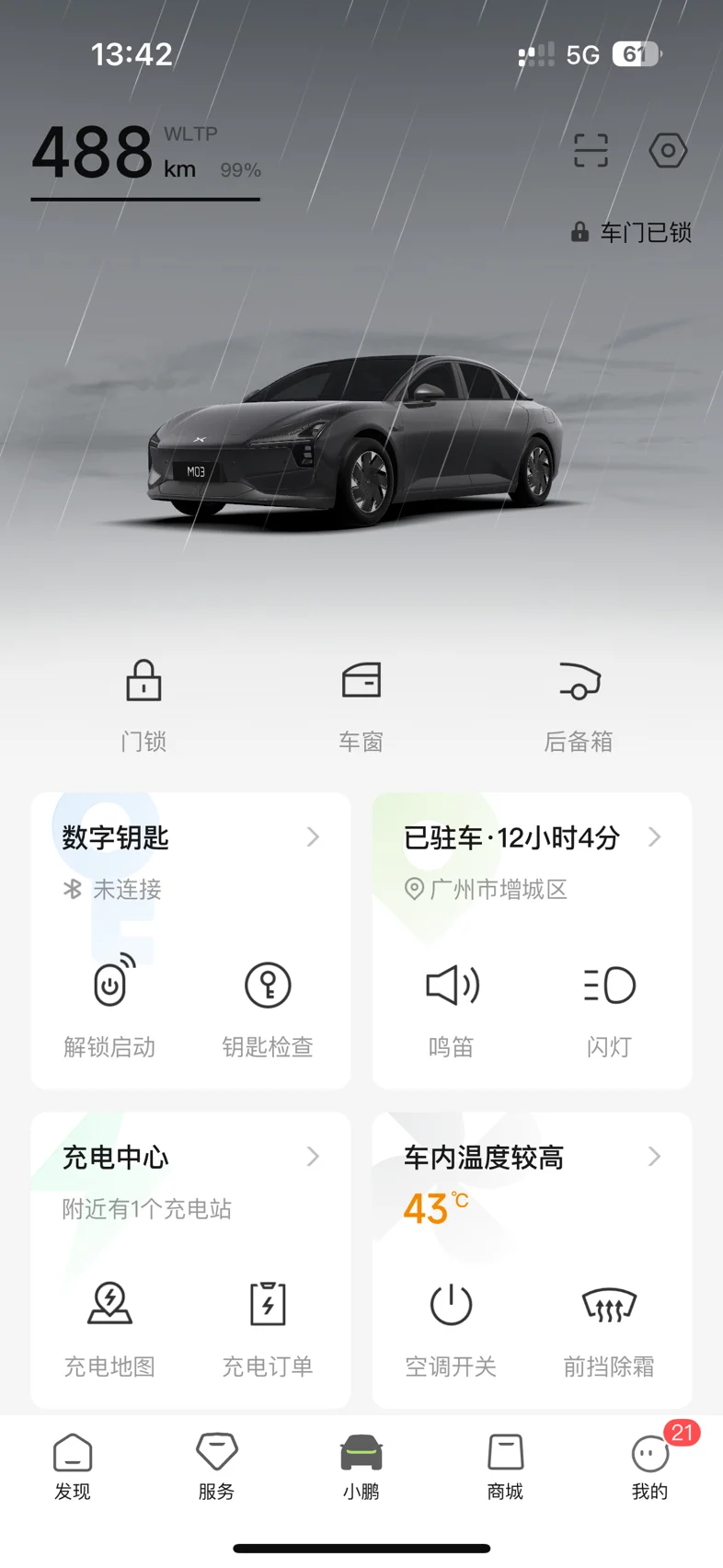
Task: Tap 解锁启动 unlock and start
Action: (109, 1007)
